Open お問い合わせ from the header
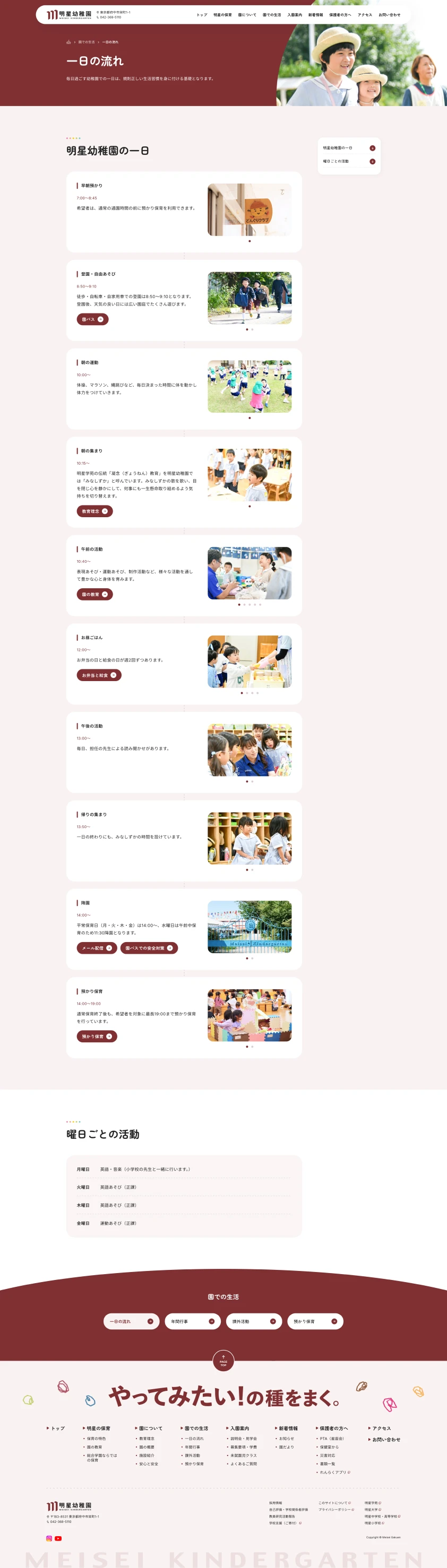This screenshot has width=447, height=1568. (x=389, y=15)
